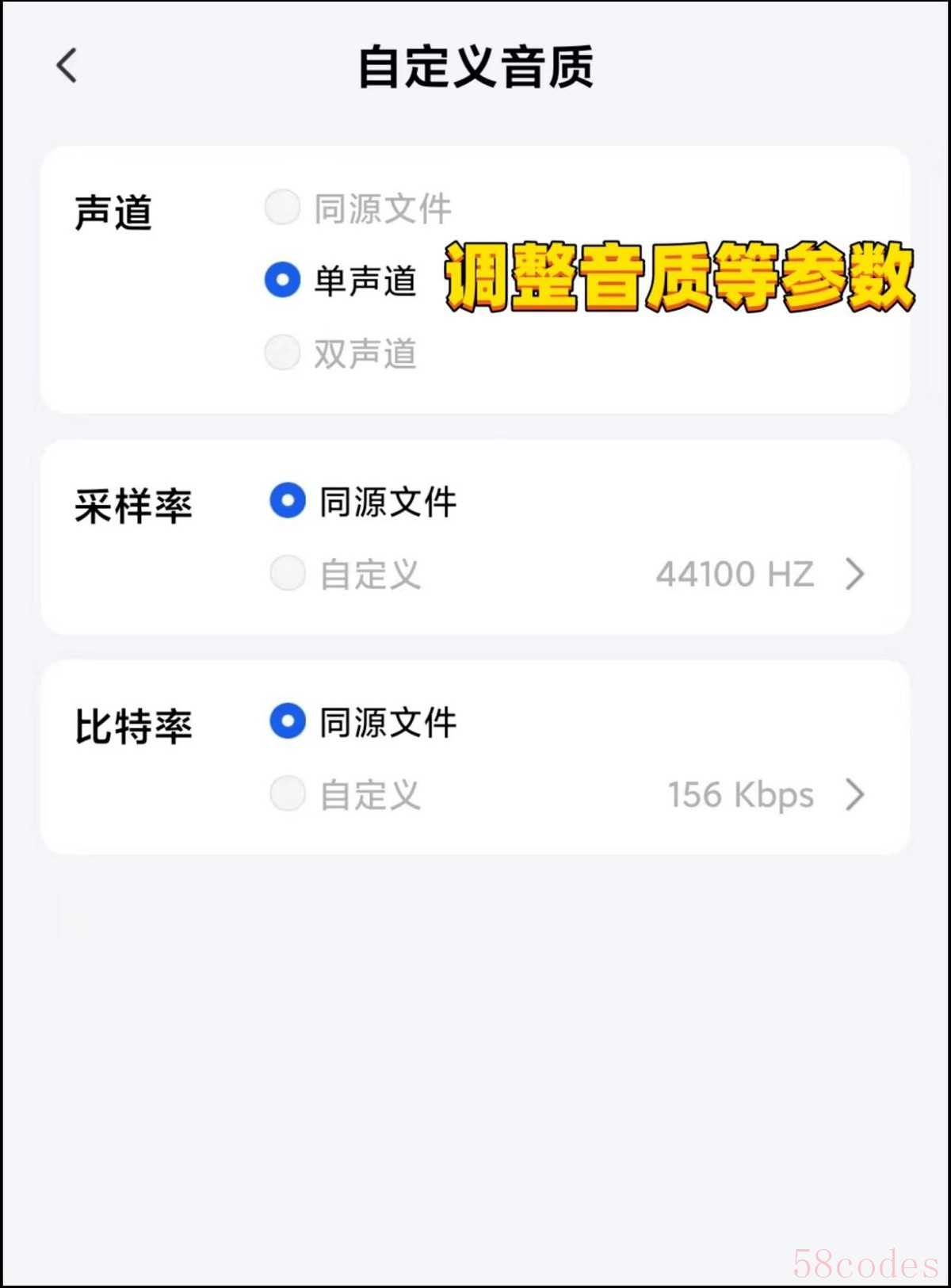Open the 44100 HZ sample rate picker

click(759, 574)
